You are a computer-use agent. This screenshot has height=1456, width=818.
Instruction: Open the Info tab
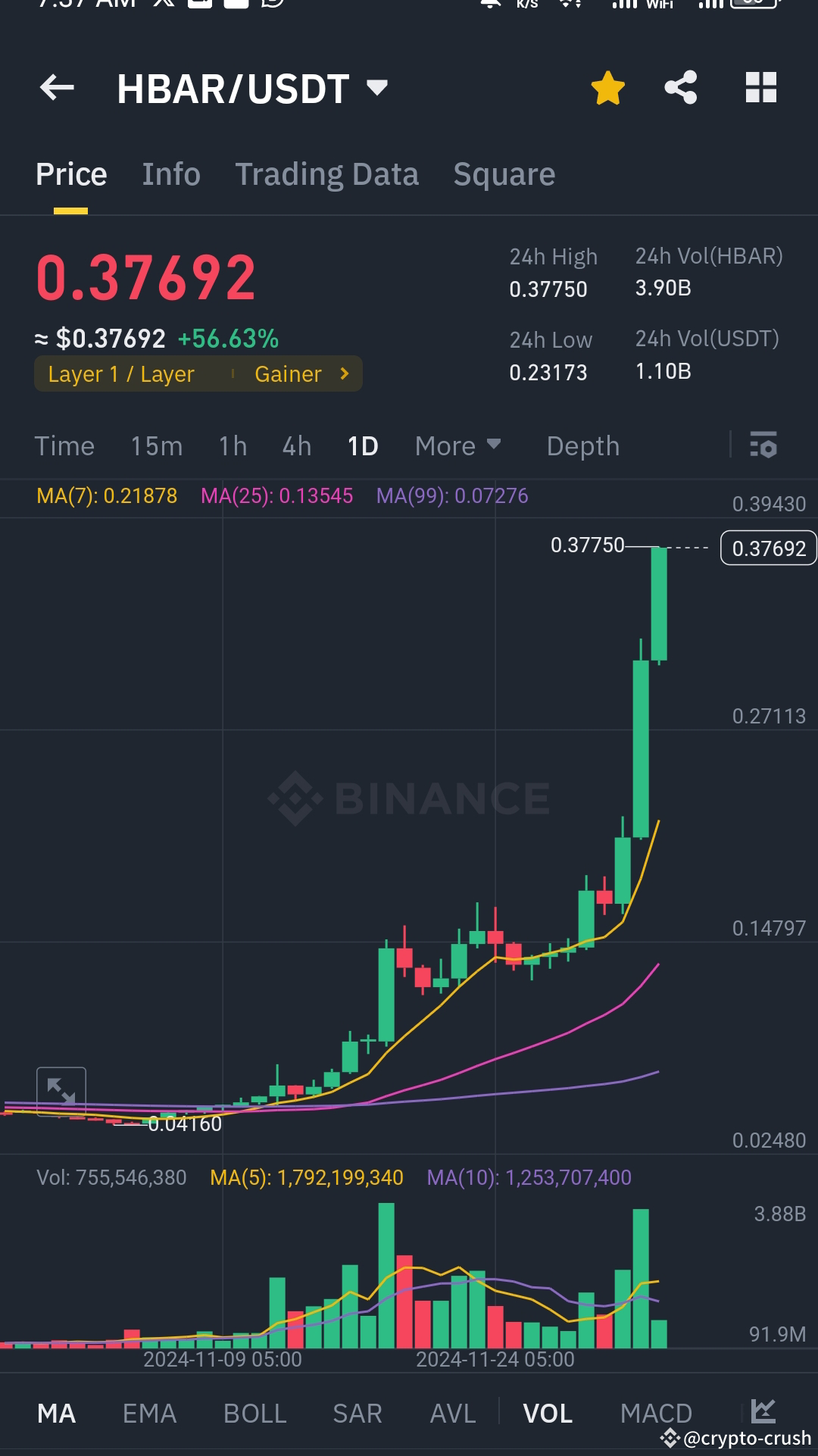tap(171, 173)
